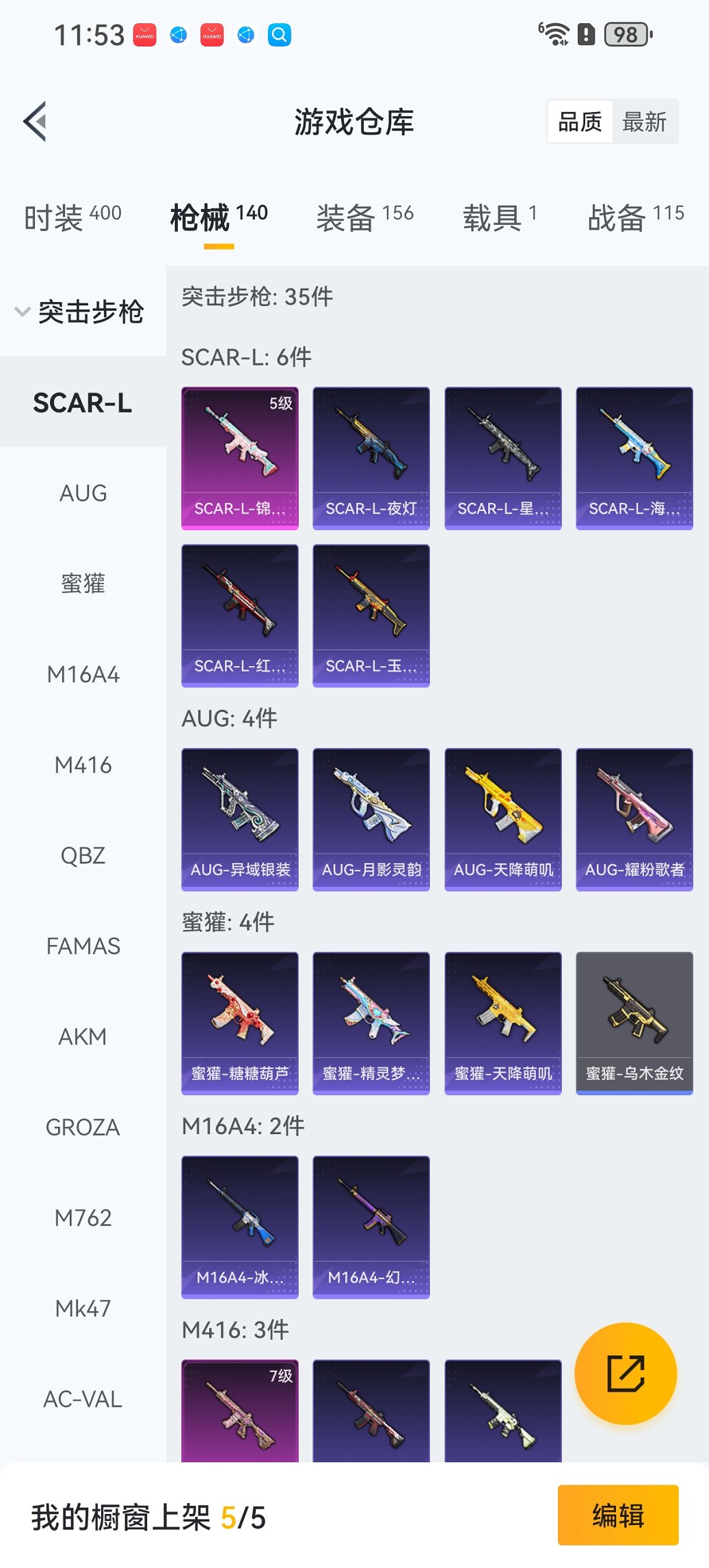
Task: Switch to the 战备 tab
Action: [x=635, y=217]
